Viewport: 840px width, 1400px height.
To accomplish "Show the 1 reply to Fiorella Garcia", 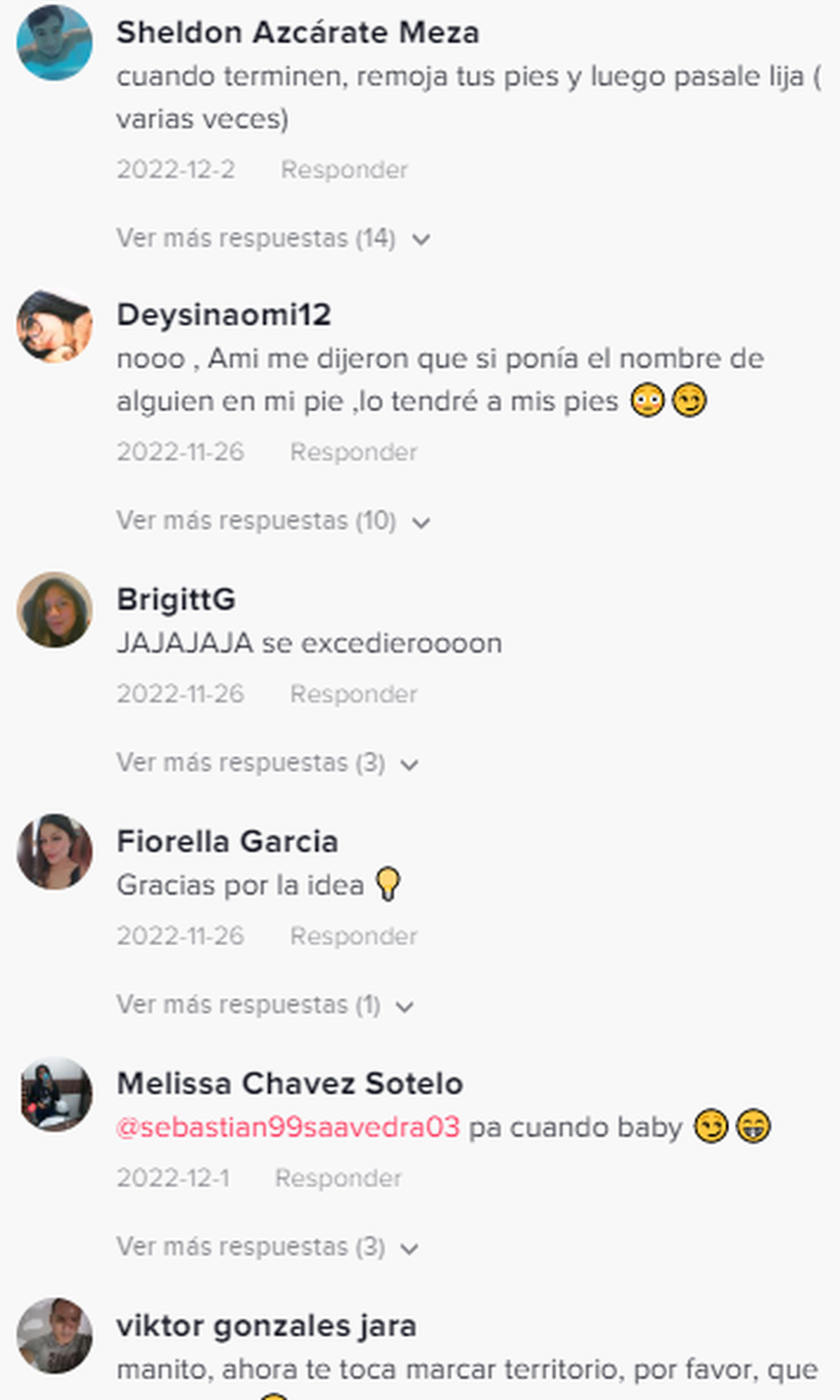I will tap(265, 1005).
